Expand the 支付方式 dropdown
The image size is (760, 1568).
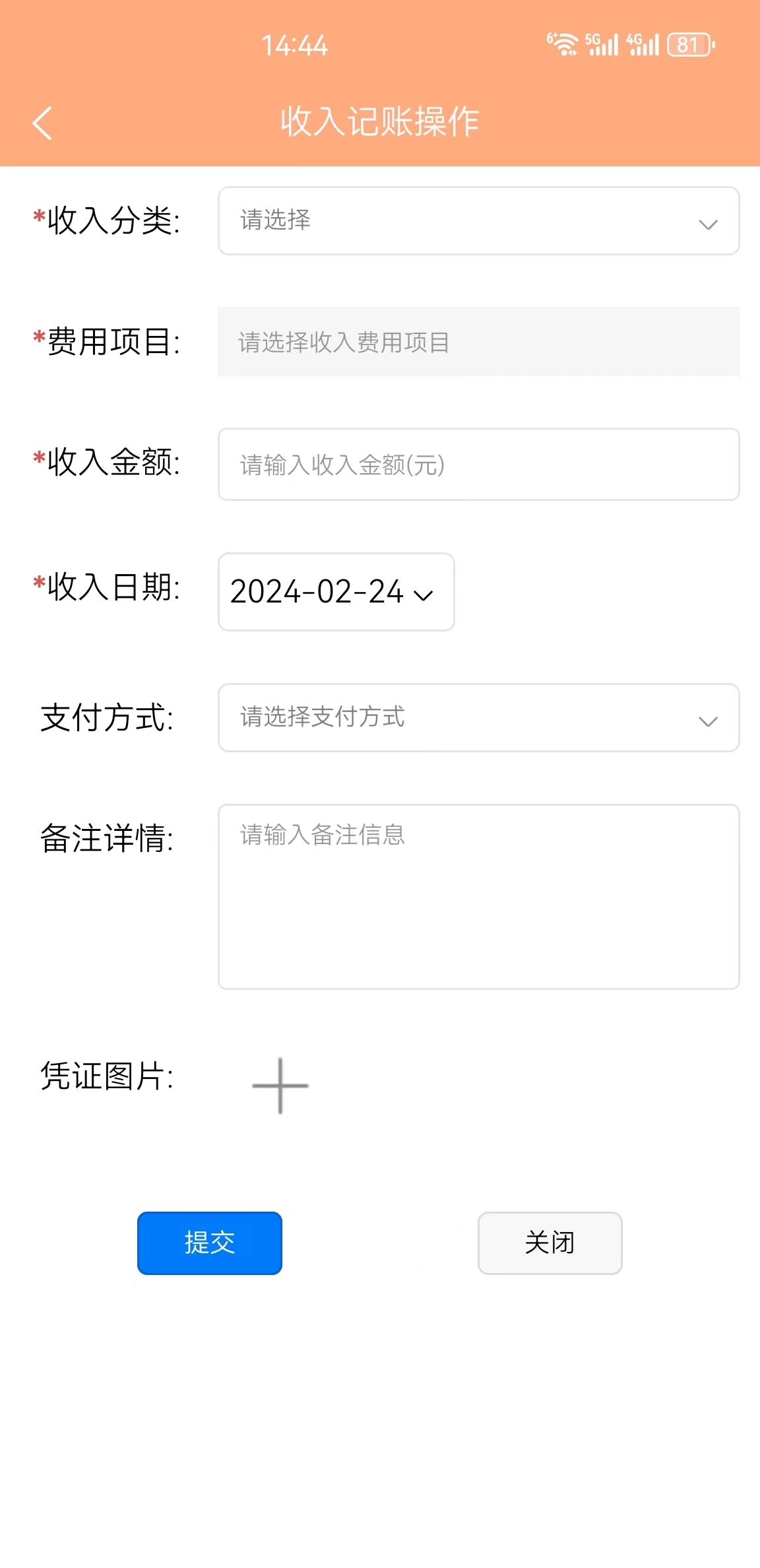[x=478, y=718]
